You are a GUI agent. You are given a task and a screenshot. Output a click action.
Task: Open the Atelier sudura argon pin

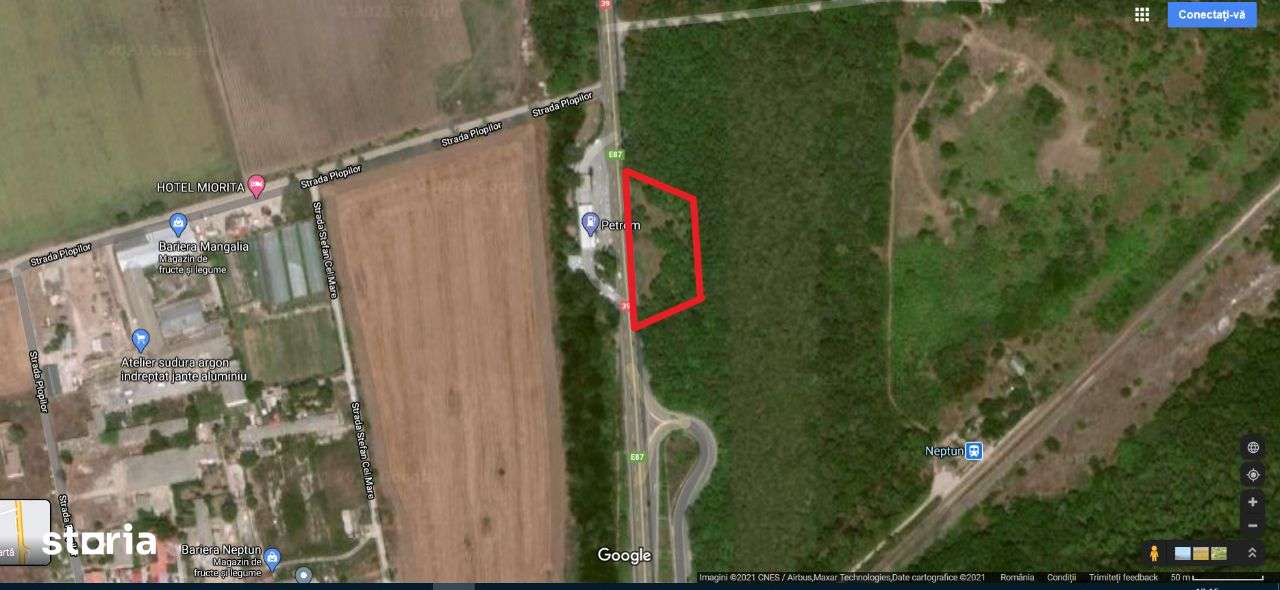pyautogui.click(x=140, y=340)
